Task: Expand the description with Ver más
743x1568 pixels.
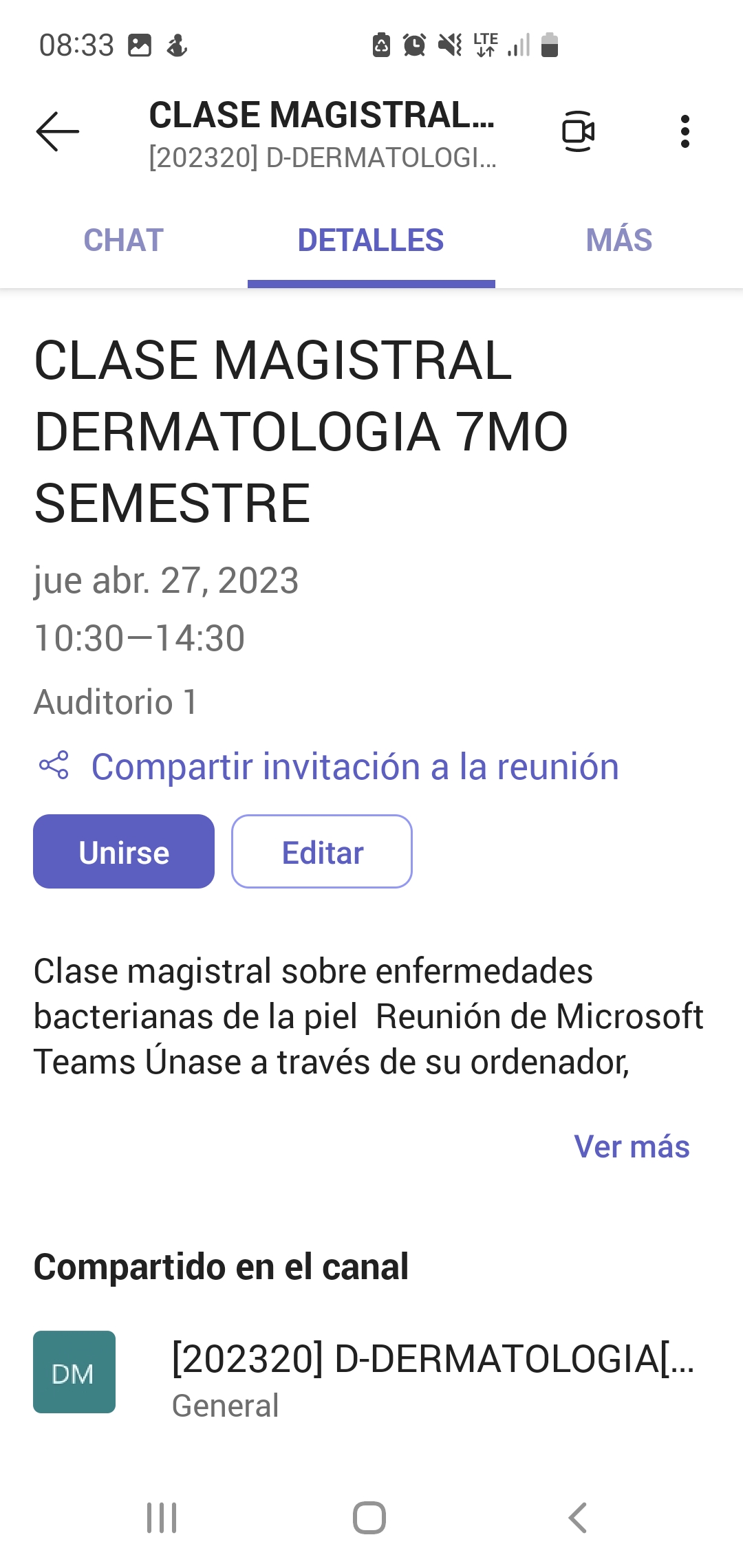Action: tap(632, 1146)
